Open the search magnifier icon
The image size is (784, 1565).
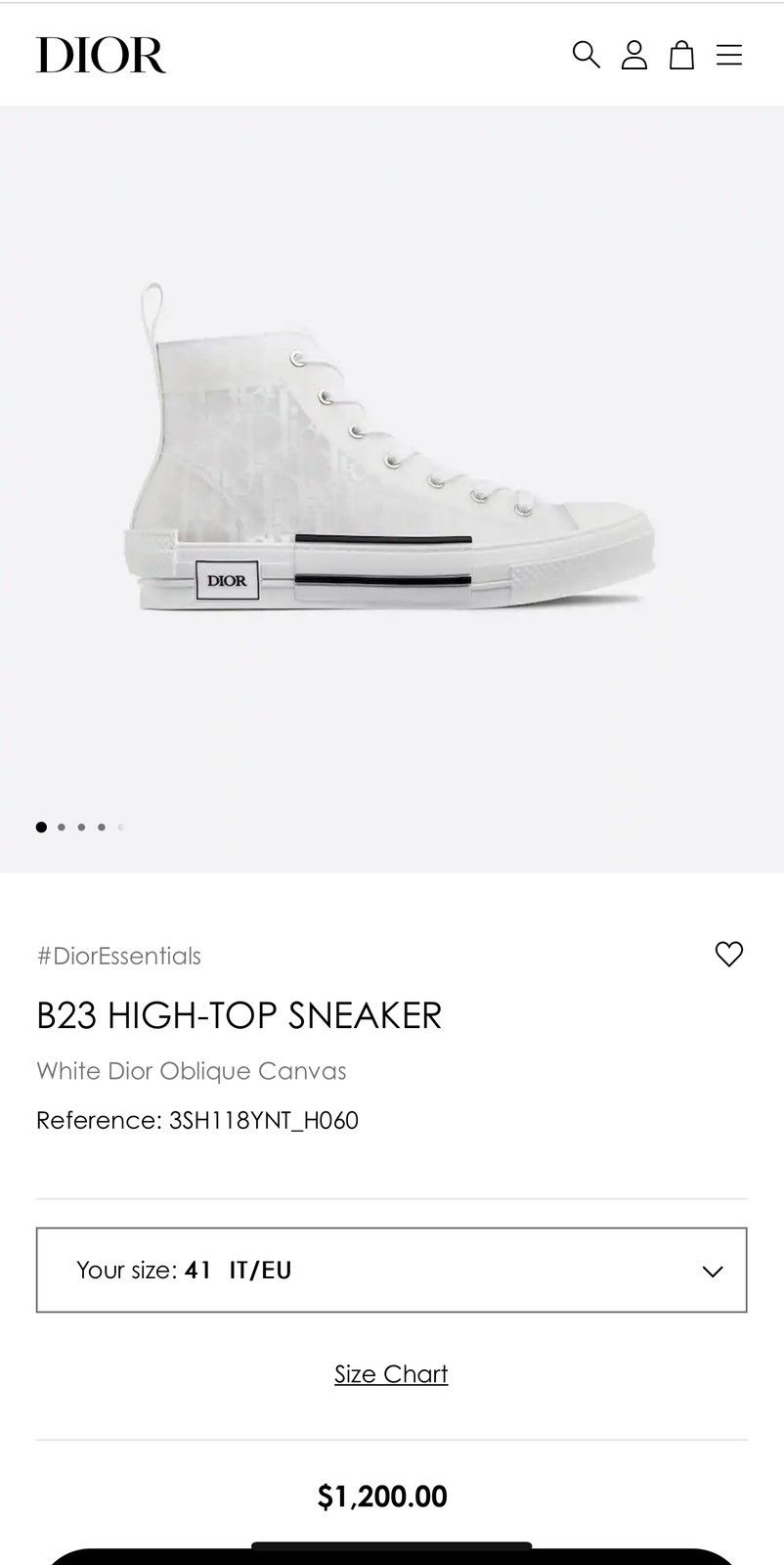point(586,55)
